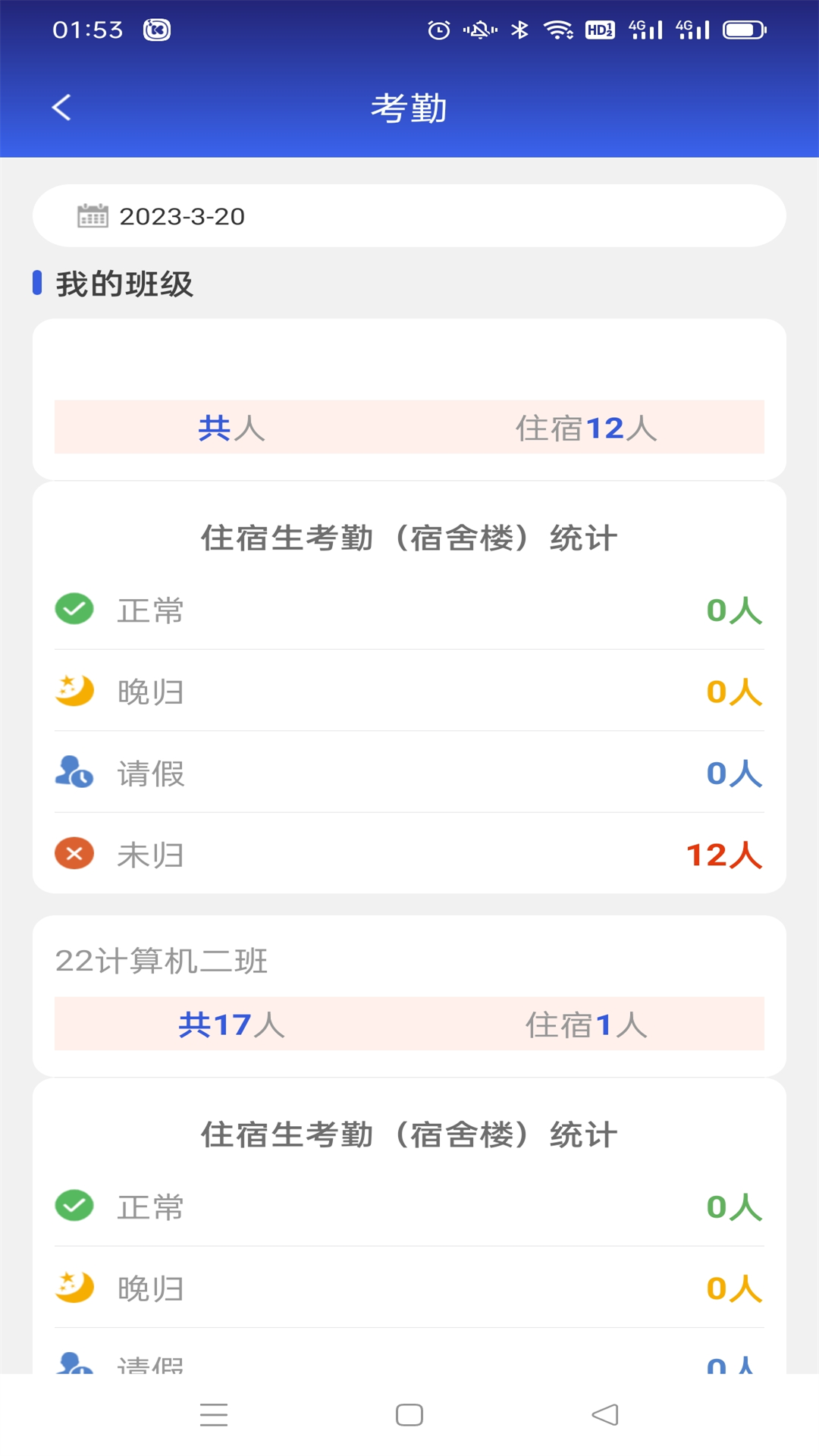Image resolution: width=819 pixels, height=1456 pixels.
Task: Tap the 晚归 moon icon in the lower card
Action: pyautogui.click(x=73, y=1286)
